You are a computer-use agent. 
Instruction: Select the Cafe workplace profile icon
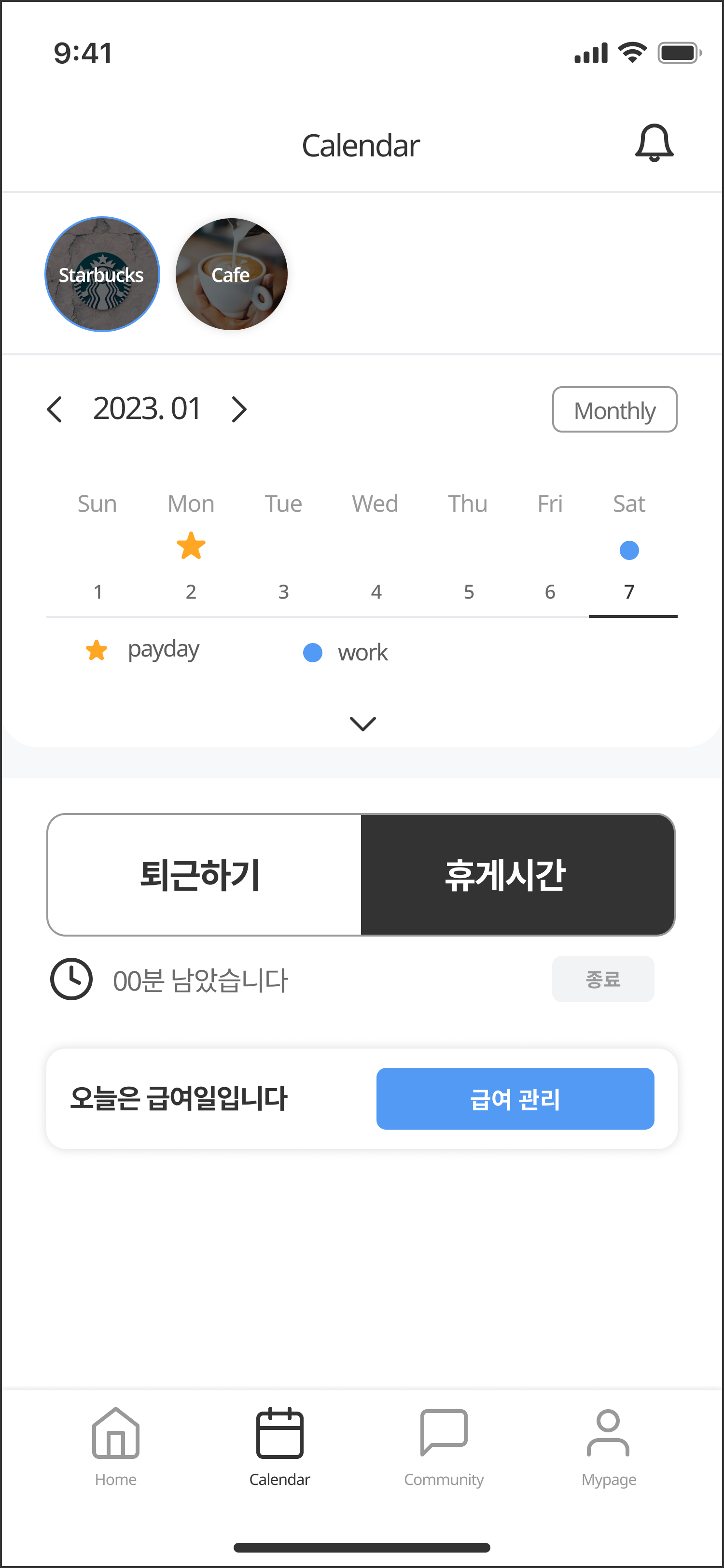231,275
